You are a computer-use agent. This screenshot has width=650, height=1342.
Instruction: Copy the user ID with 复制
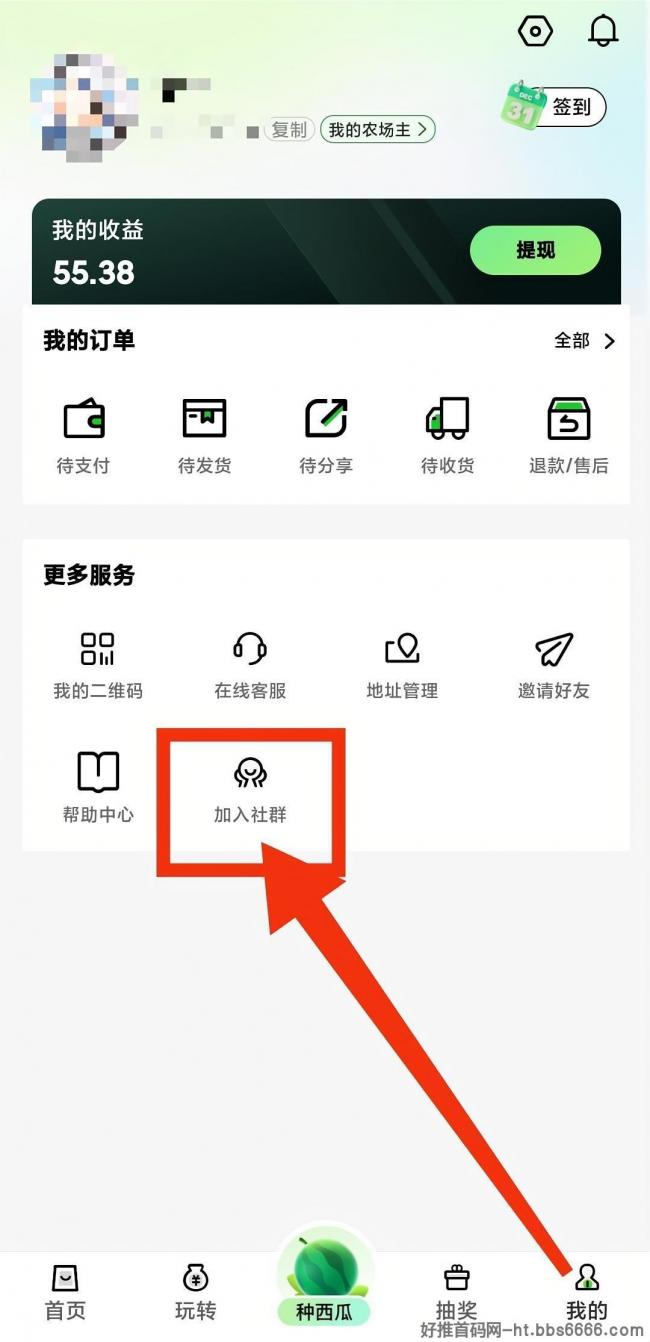[289, 130]
